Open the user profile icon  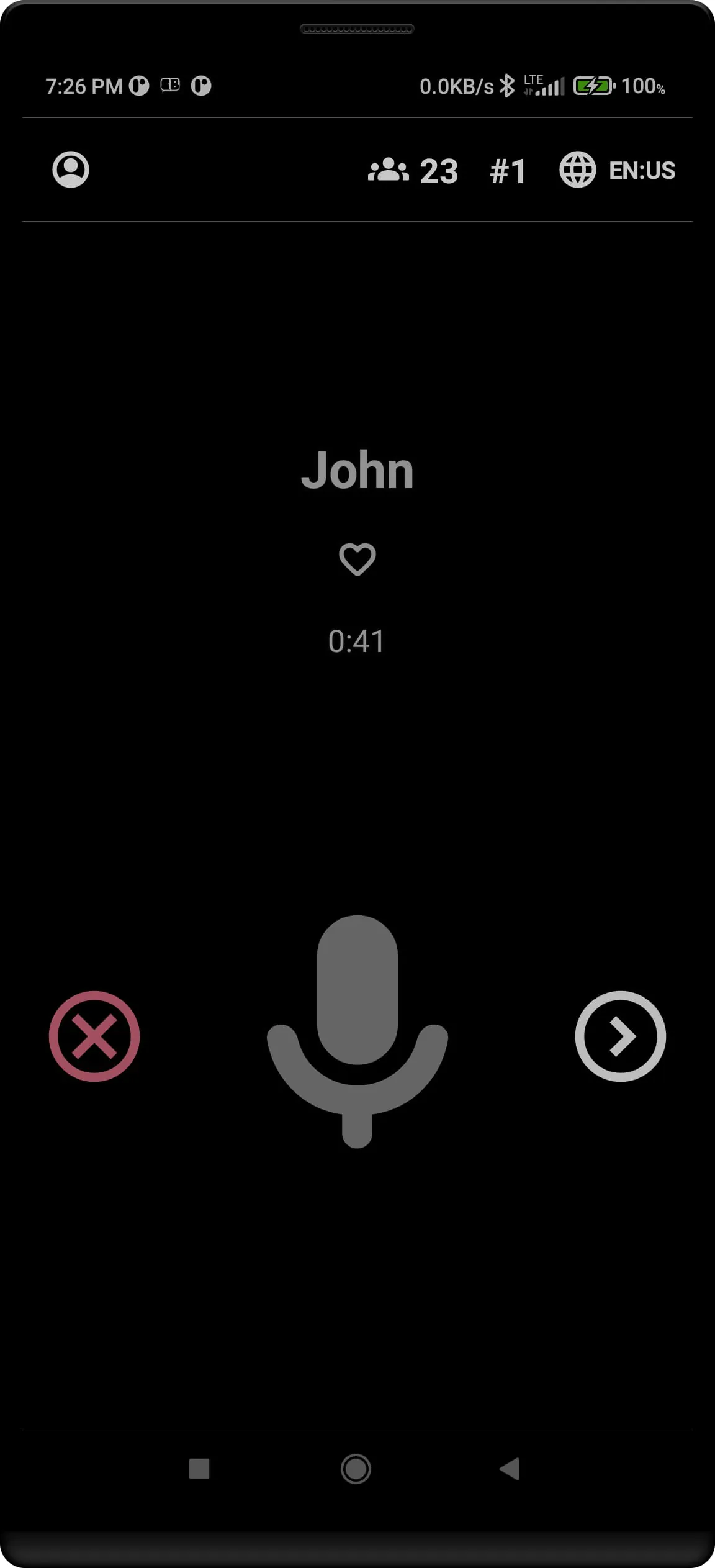(70, 169)
